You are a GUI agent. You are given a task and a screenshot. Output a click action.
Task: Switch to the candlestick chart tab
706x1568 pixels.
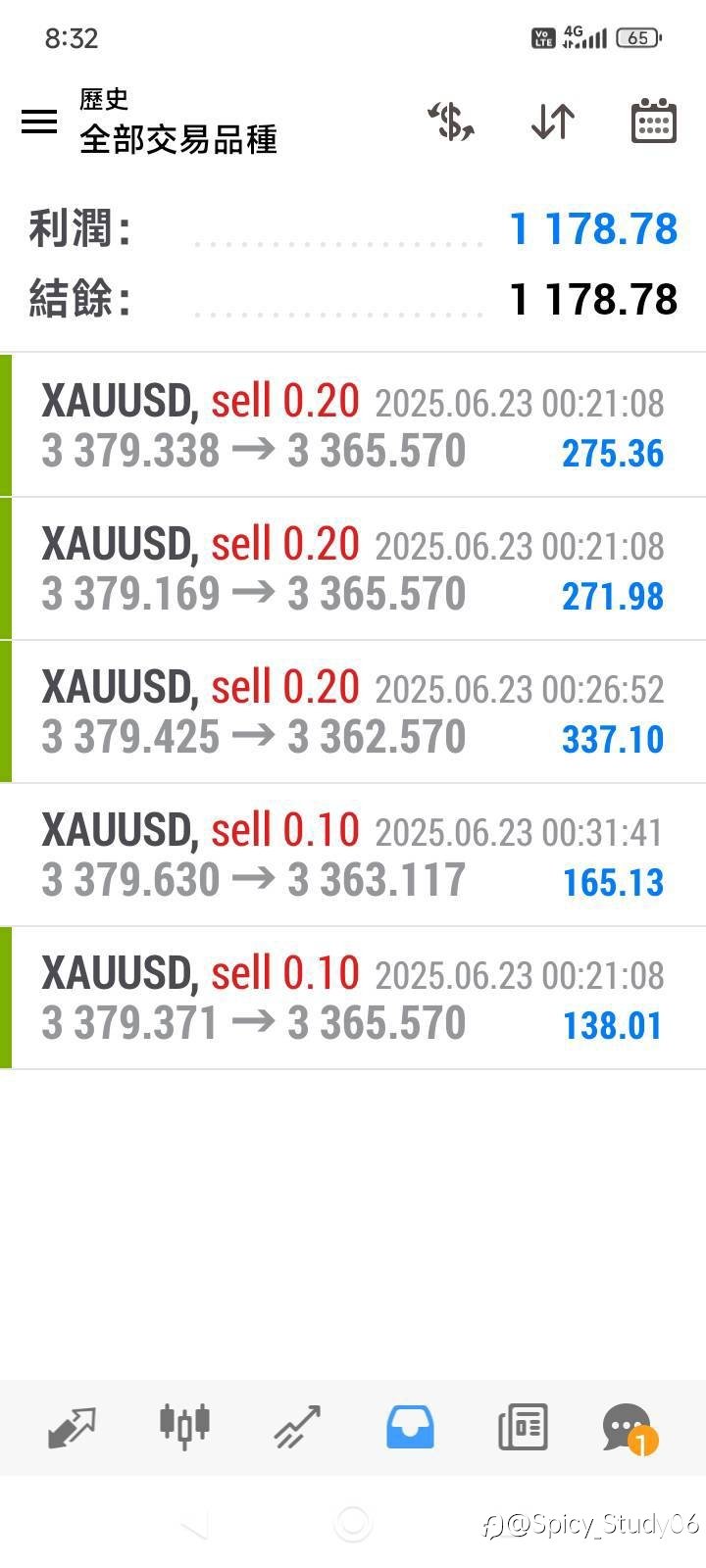184,1426
